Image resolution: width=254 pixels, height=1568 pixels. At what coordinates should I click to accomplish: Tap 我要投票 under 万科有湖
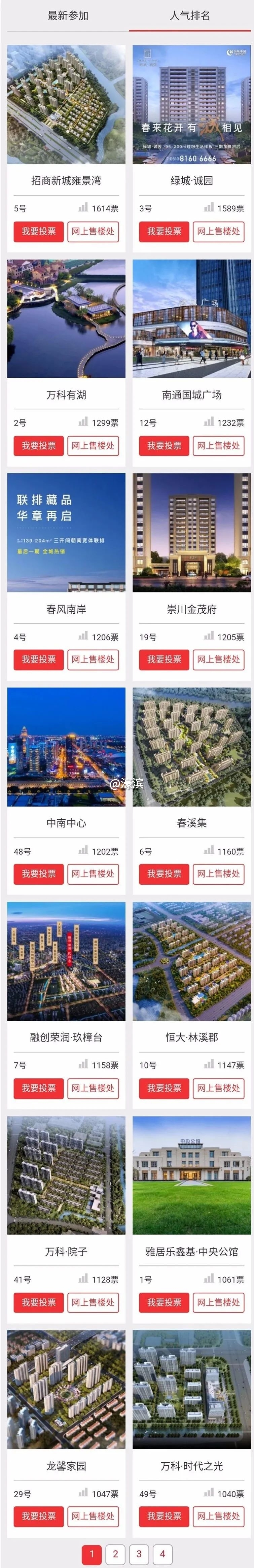point(38,446)
